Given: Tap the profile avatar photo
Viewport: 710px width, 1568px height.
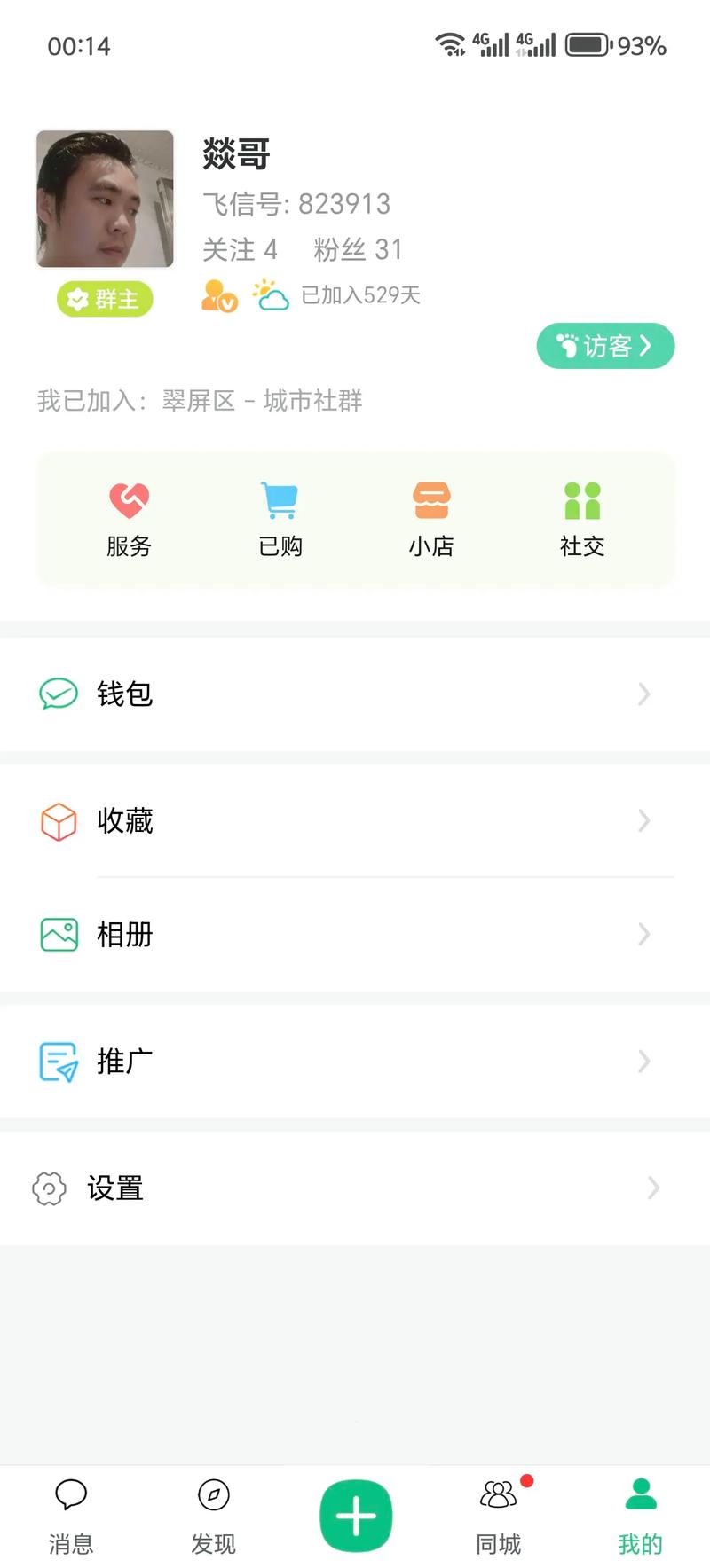Looking at the screenshot, I should point(104,198).
